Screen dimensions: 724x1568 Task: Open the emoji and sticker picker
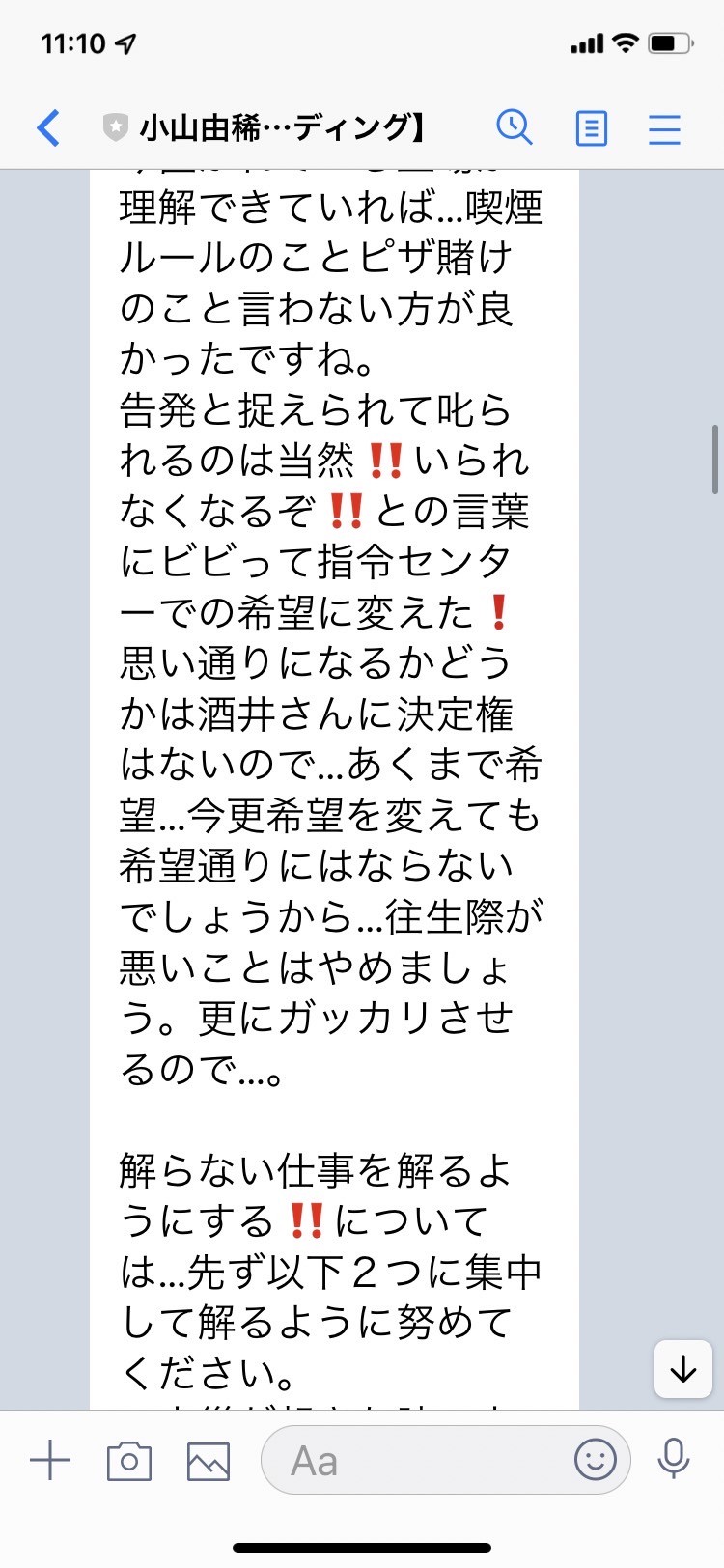(x=596, y=1460)
